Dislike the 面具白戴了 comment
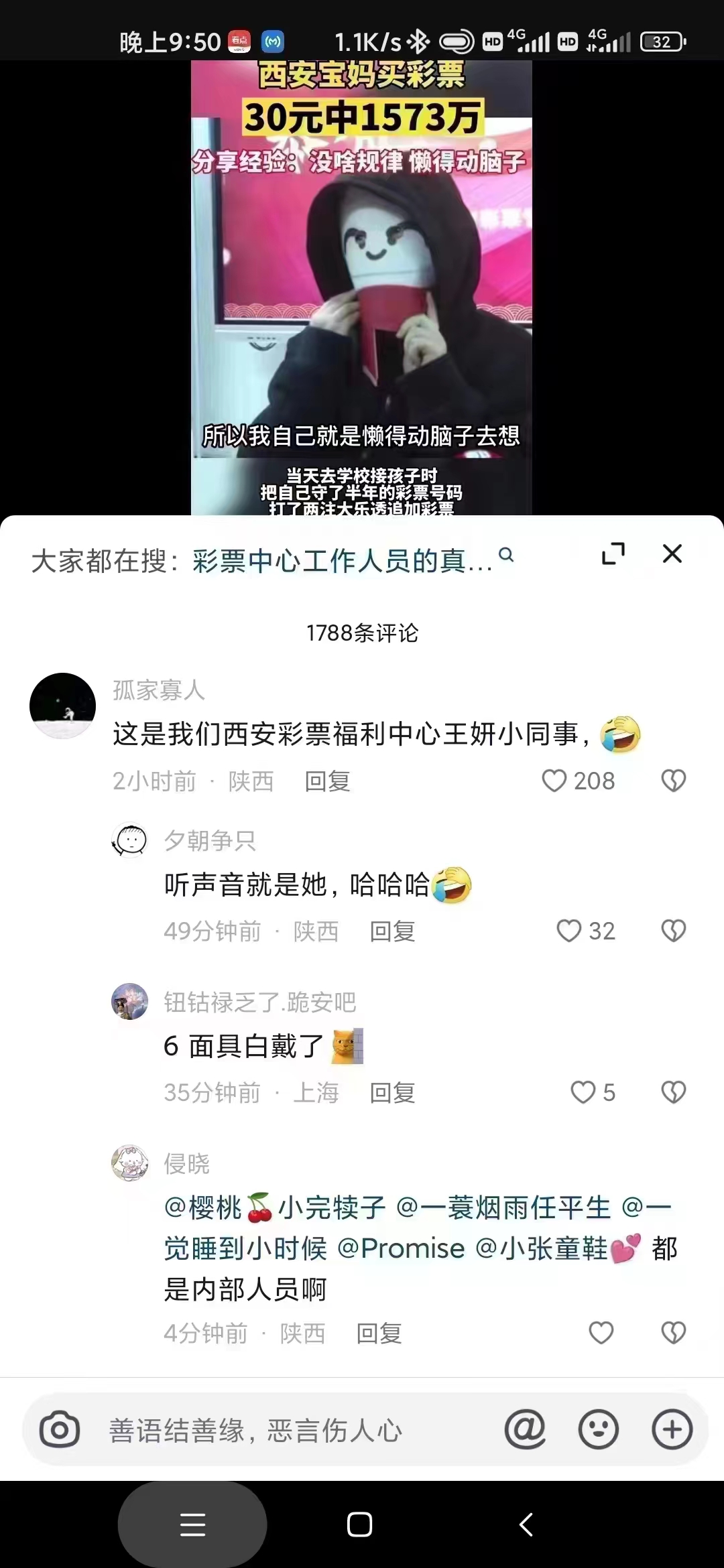This screenshot has height=1568, width=724. click(673, 1092)
